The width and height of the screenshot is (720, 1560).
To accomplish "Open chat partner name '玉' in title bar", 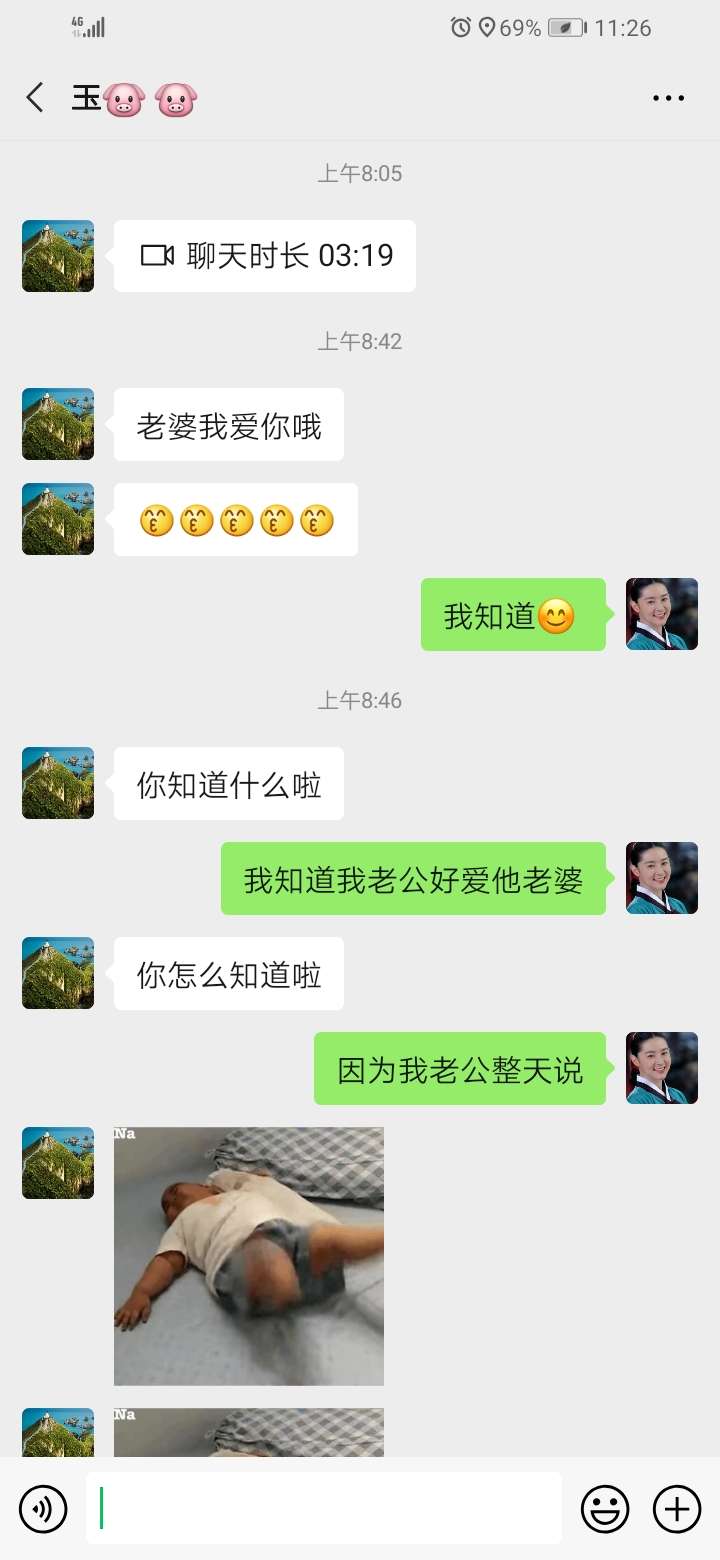I will pos(87,97).
